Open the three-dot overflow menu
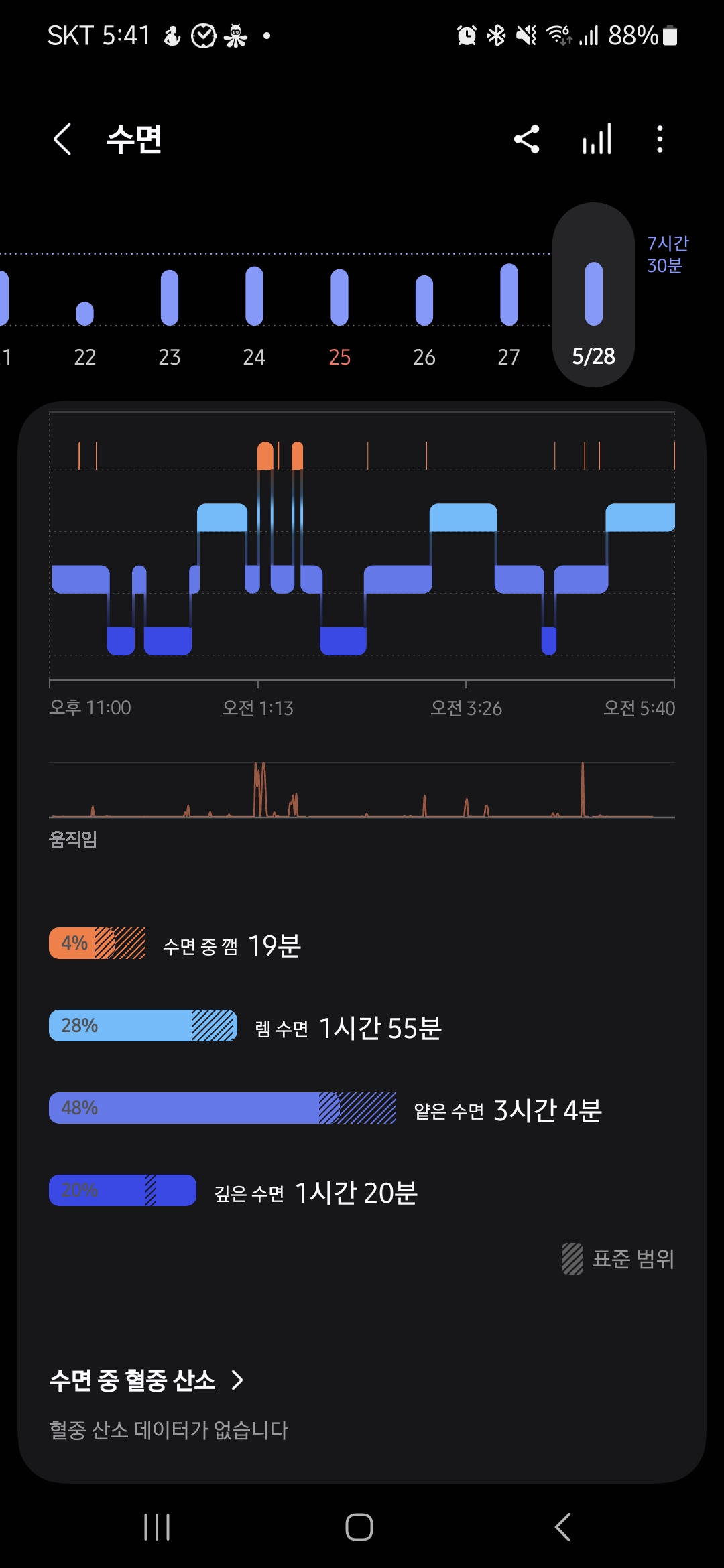Viewport: 724px width, 1568px height. pos(660,139)
